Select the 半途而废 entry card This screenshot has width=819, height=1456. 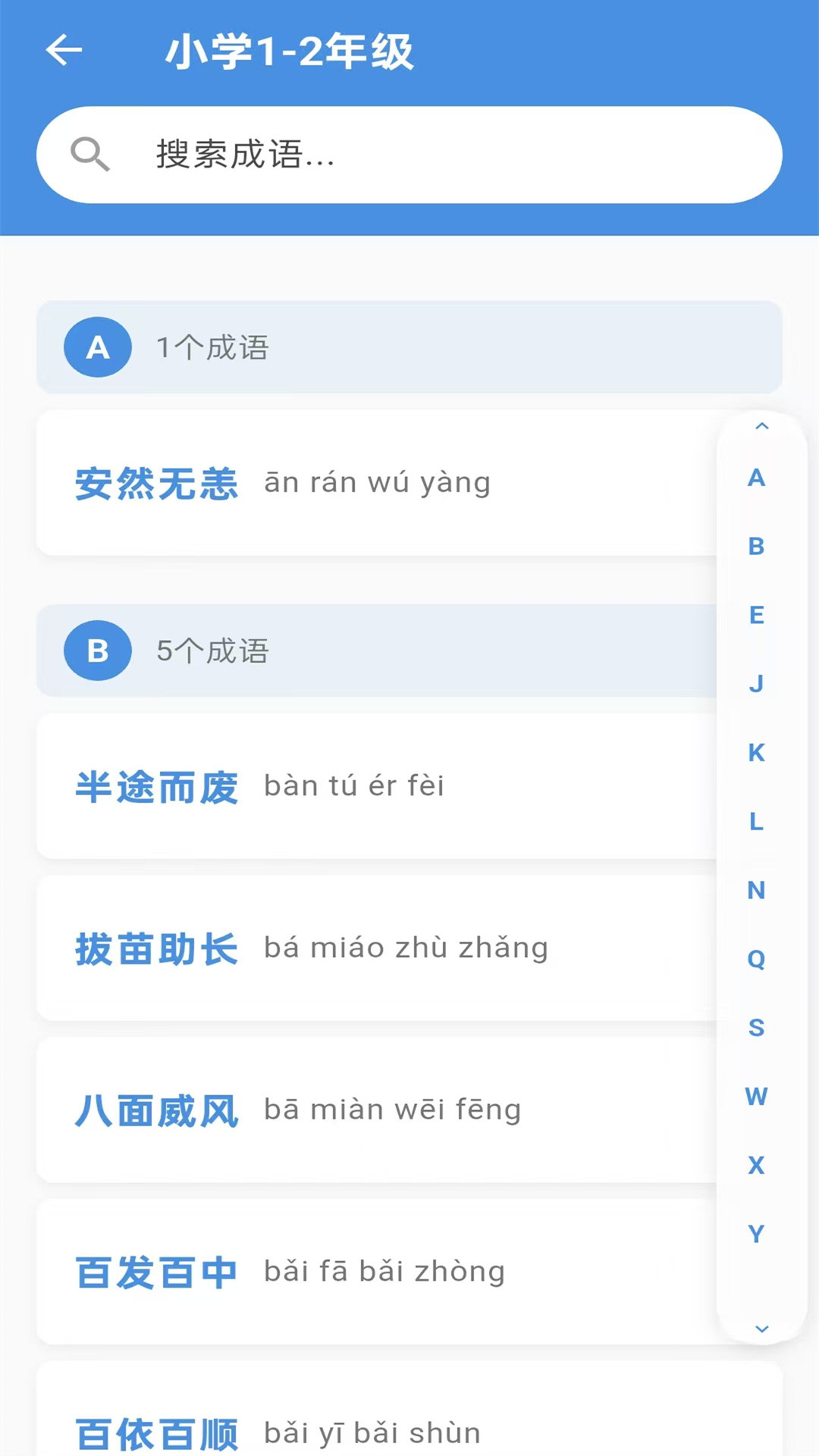341,786
